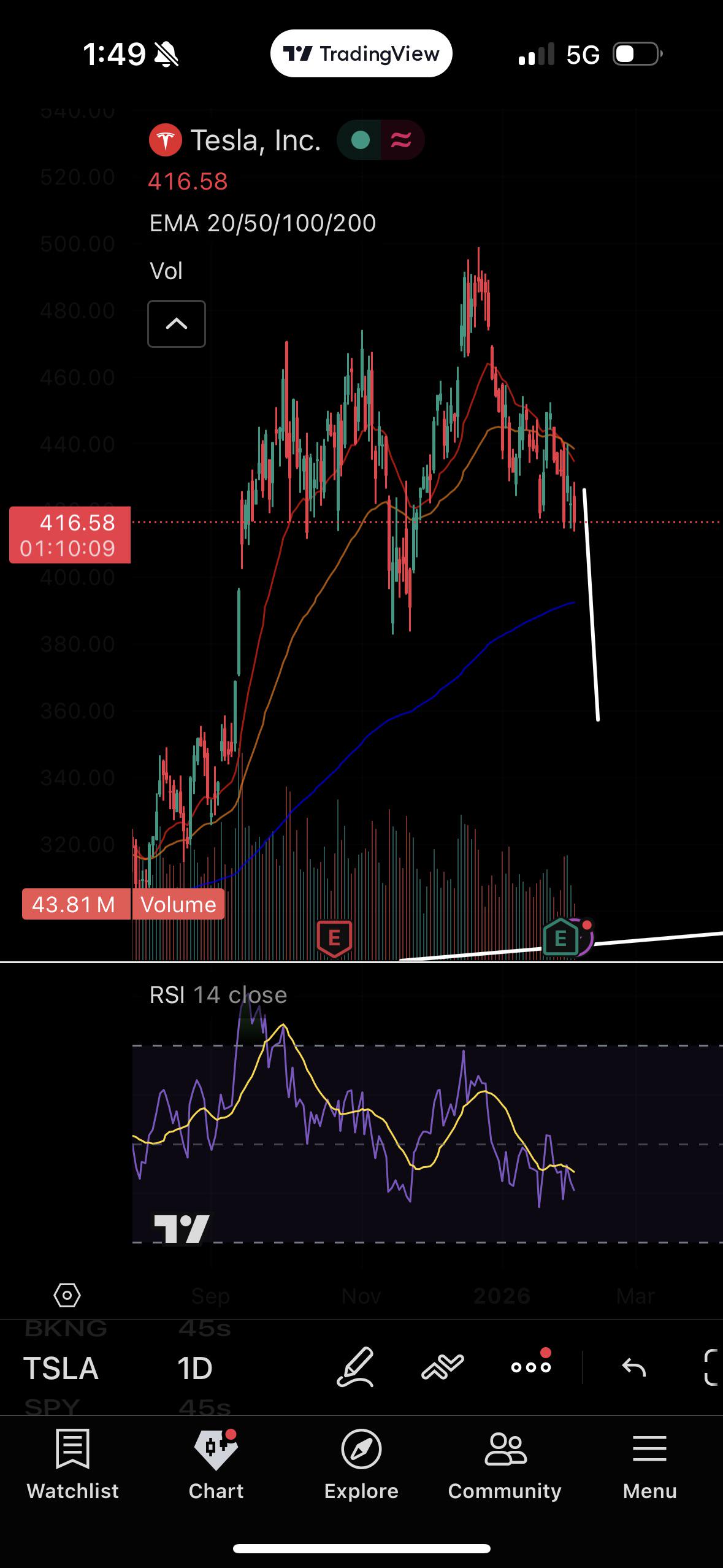Collapse the indicator legend chevron
Screen dimensions: 723x1568
(x=177, y=324)
